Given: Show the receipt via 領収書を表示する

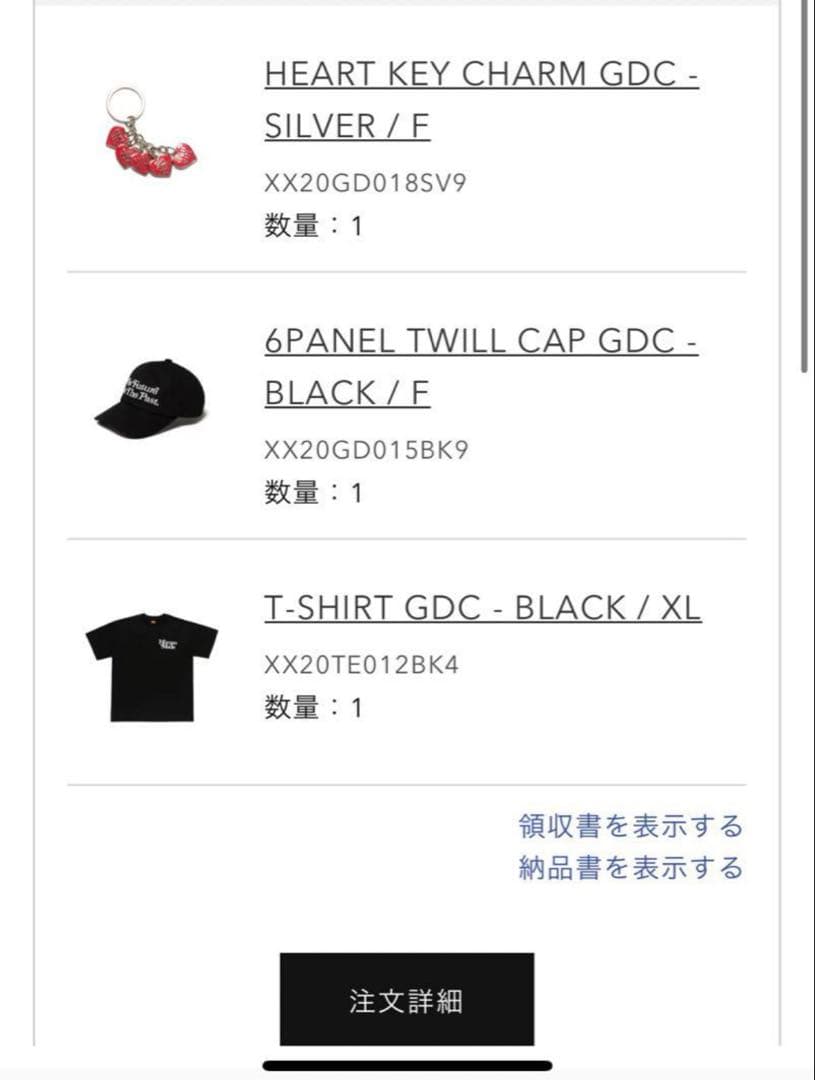Looking at the screenshot, I should coord(630,826).
